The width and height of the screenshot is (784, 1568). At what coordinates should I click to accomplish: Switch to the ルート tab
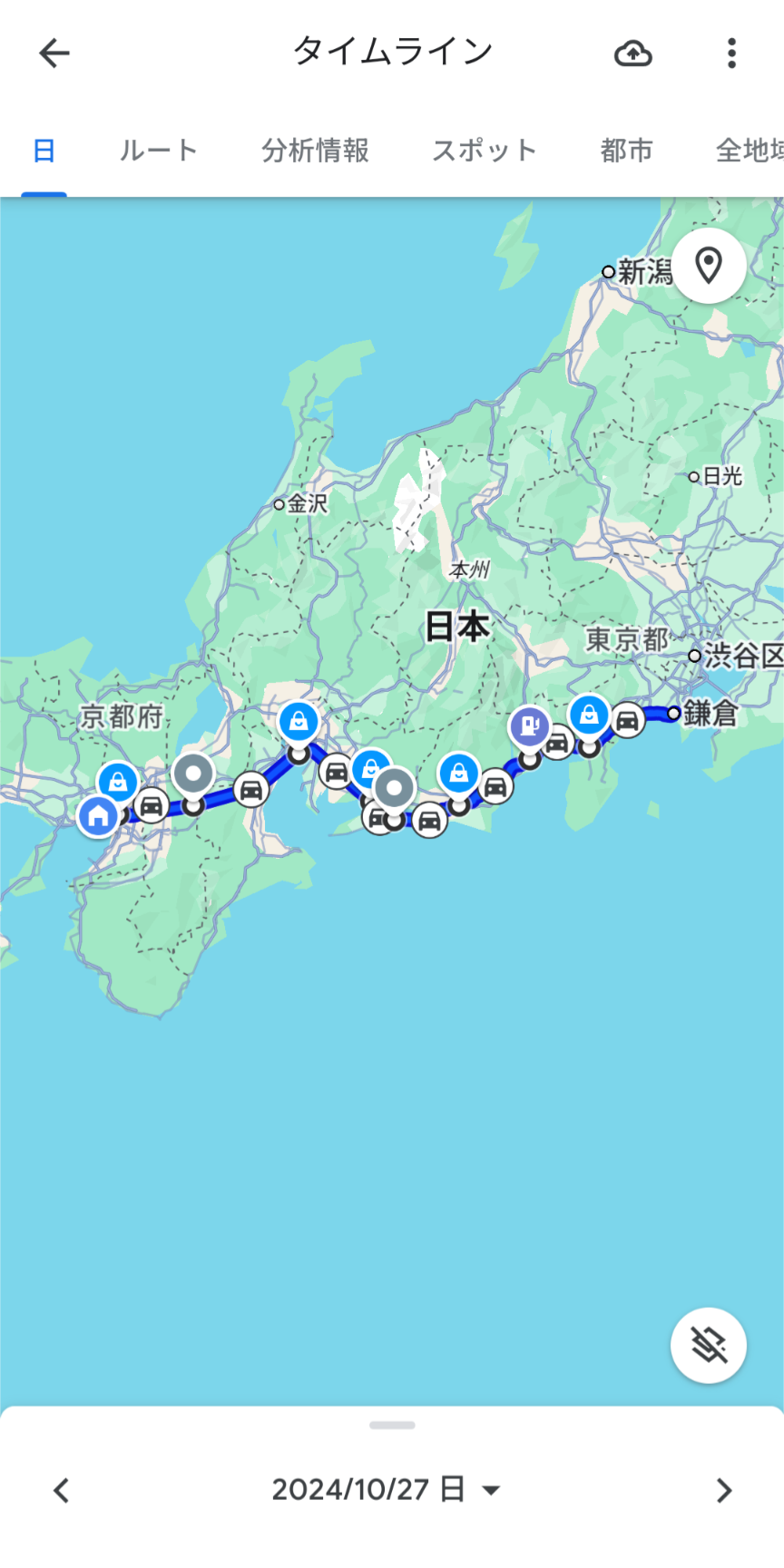[159, 151]
